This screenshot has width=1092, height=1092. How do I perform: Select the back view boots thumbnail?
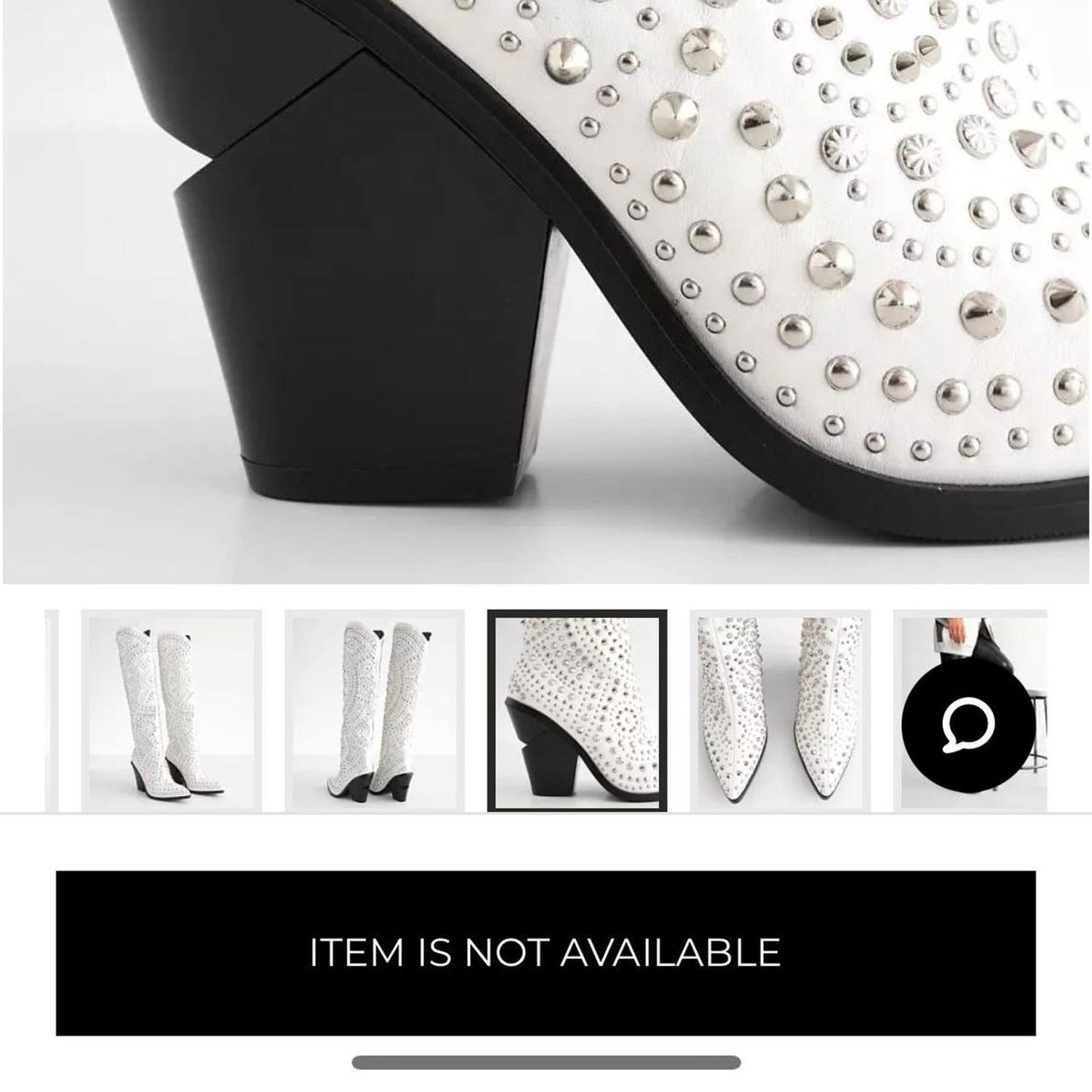click(375, 710)
